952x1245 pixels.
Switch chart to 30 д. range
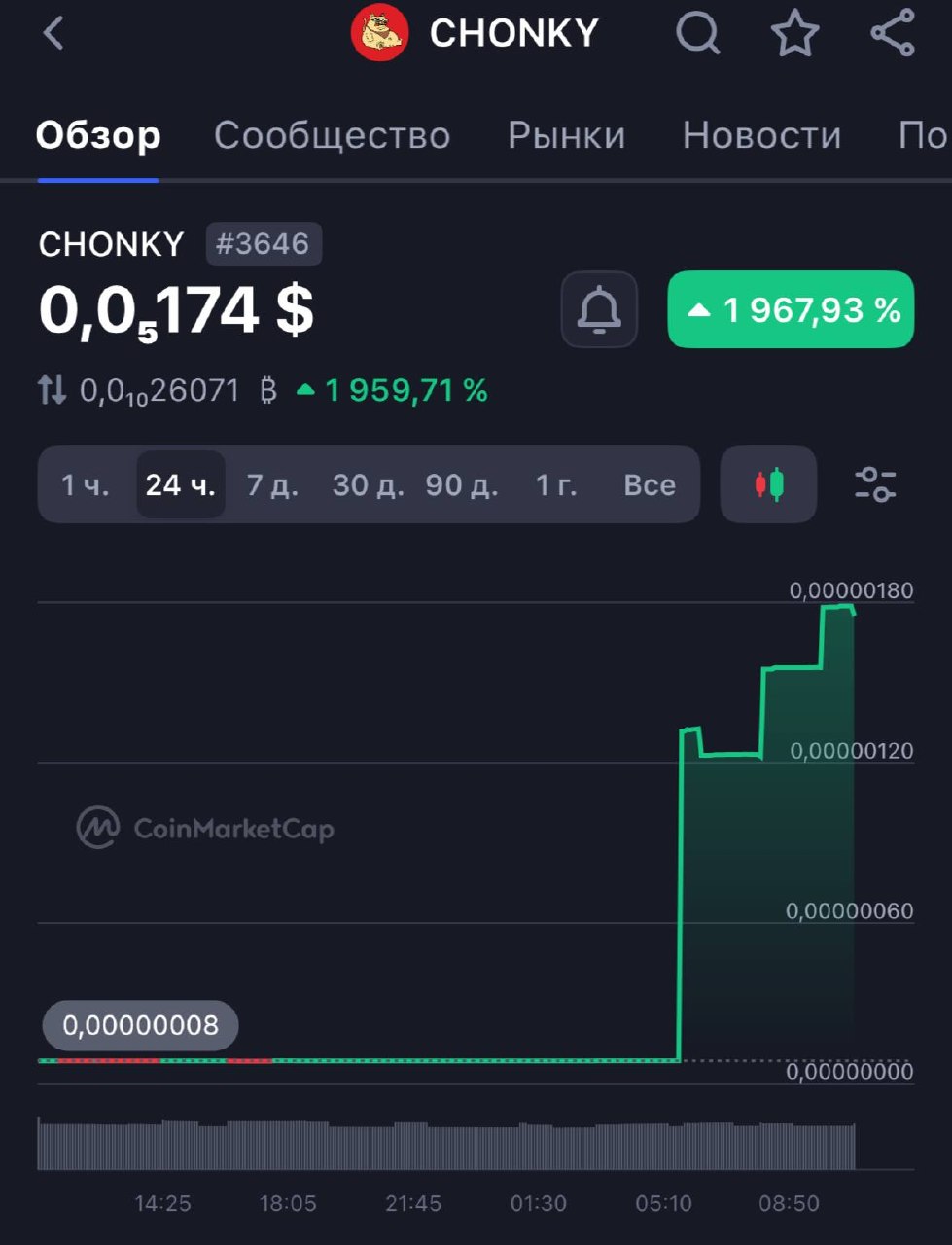[x=368, y=484]
